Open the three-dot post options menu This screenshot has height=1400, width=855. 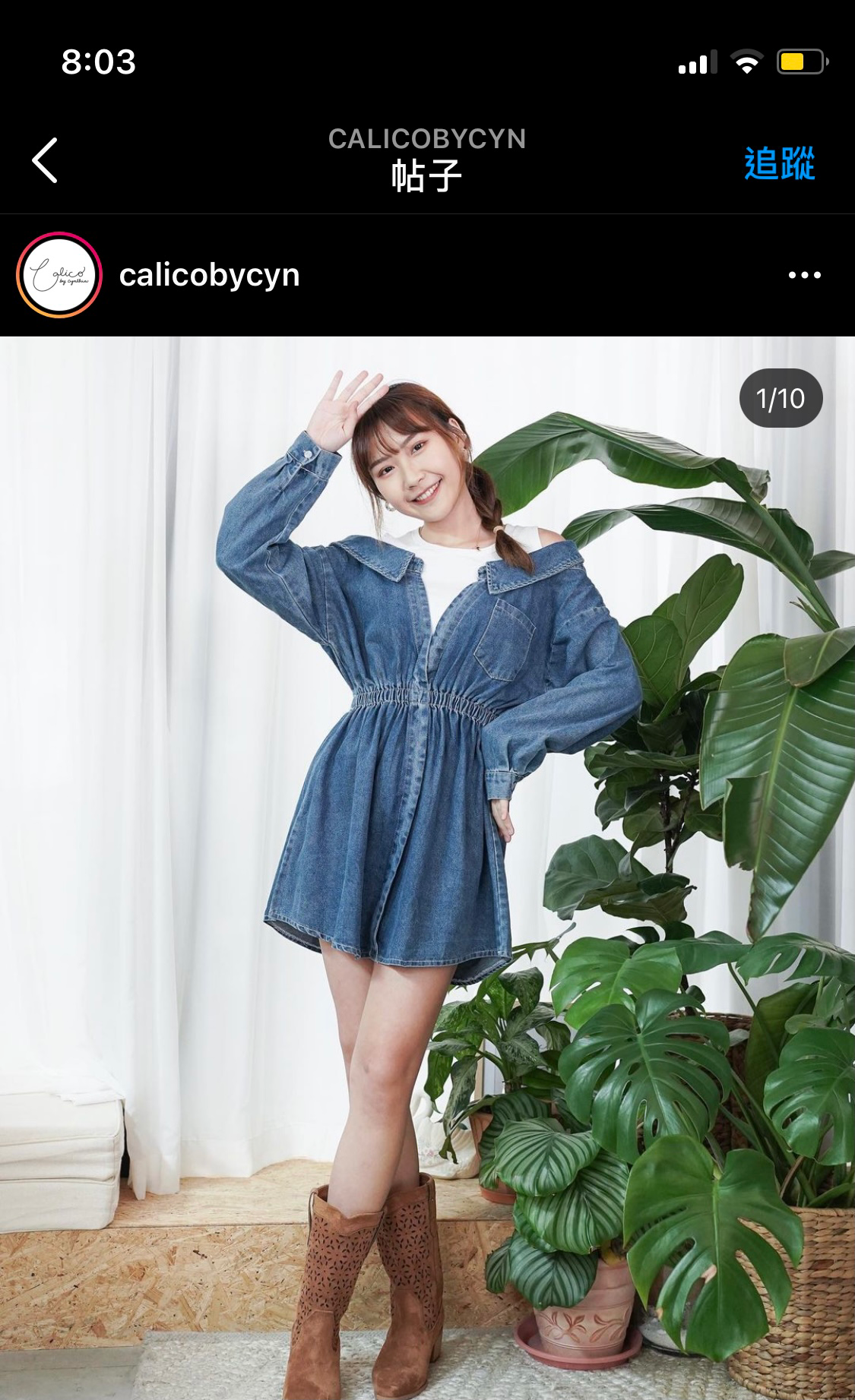point(804,275)
